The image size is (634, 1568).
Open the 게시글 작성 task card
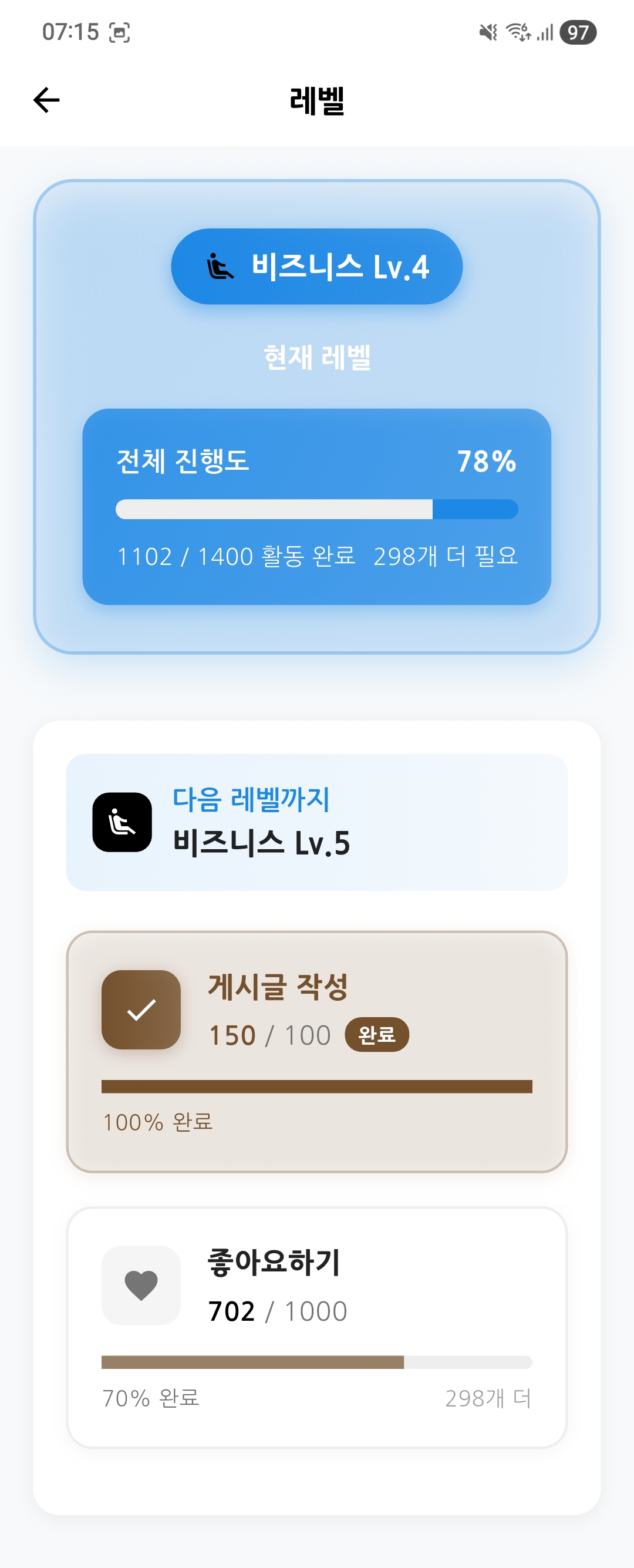(316, 1051)
